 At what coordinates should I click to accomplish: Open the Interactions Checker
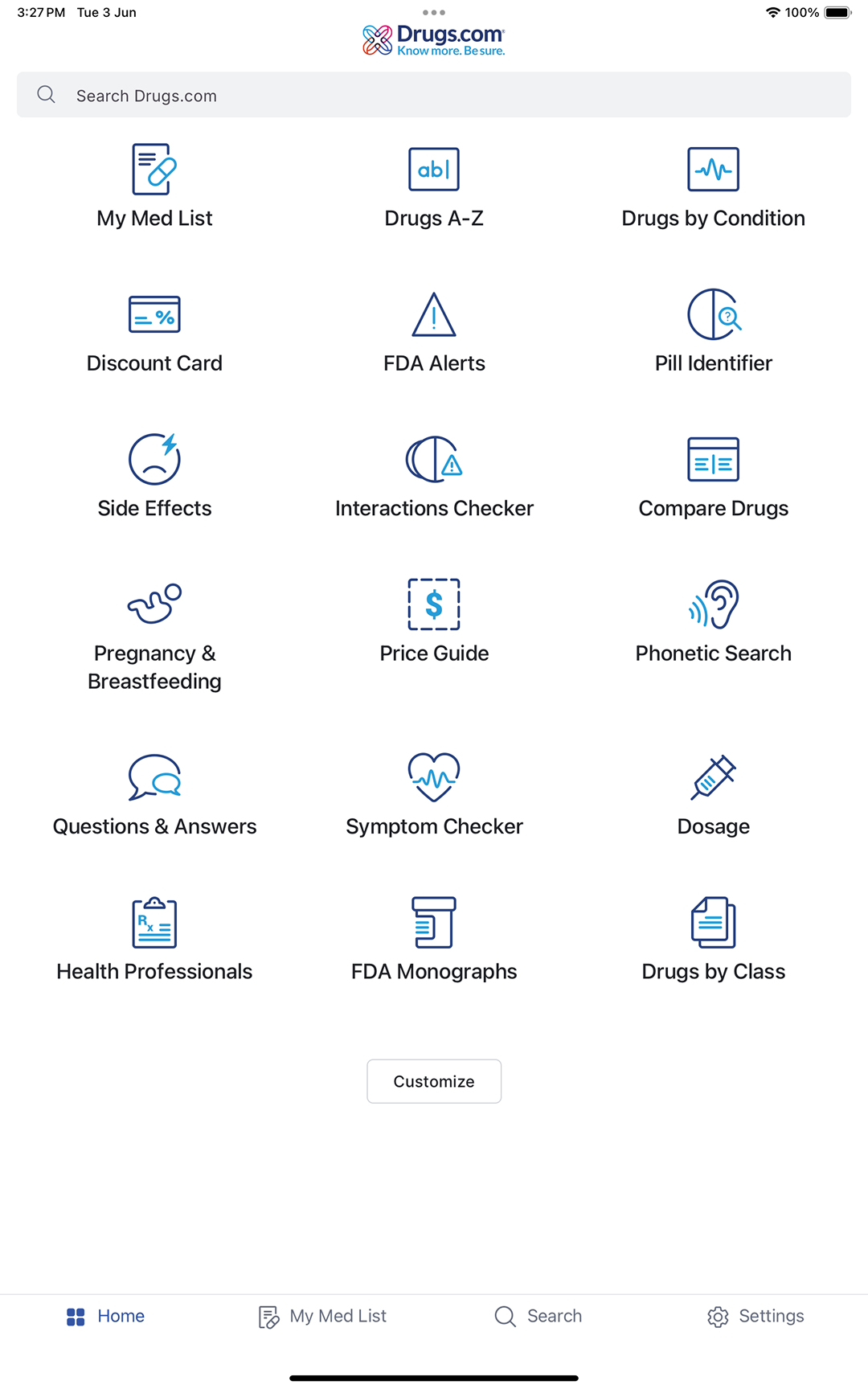(434, 477)
